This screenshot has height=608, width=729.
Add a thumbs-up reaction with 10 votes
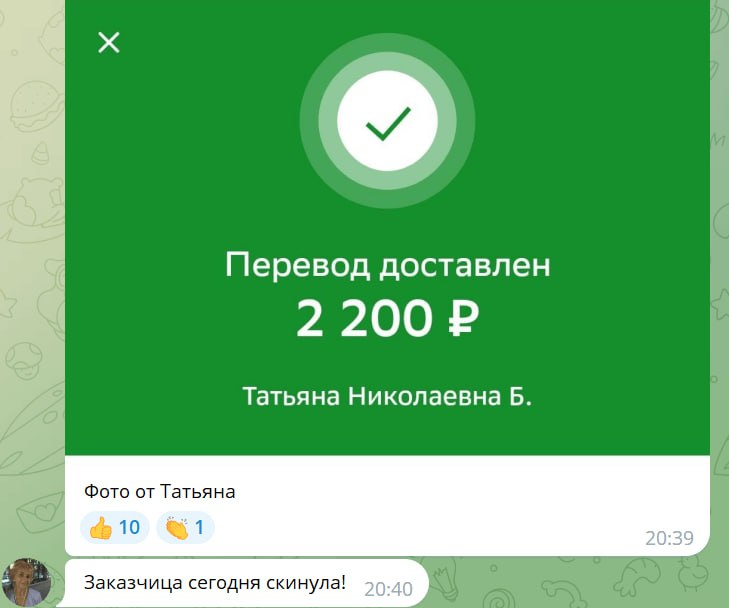click(x=115, y=527)
